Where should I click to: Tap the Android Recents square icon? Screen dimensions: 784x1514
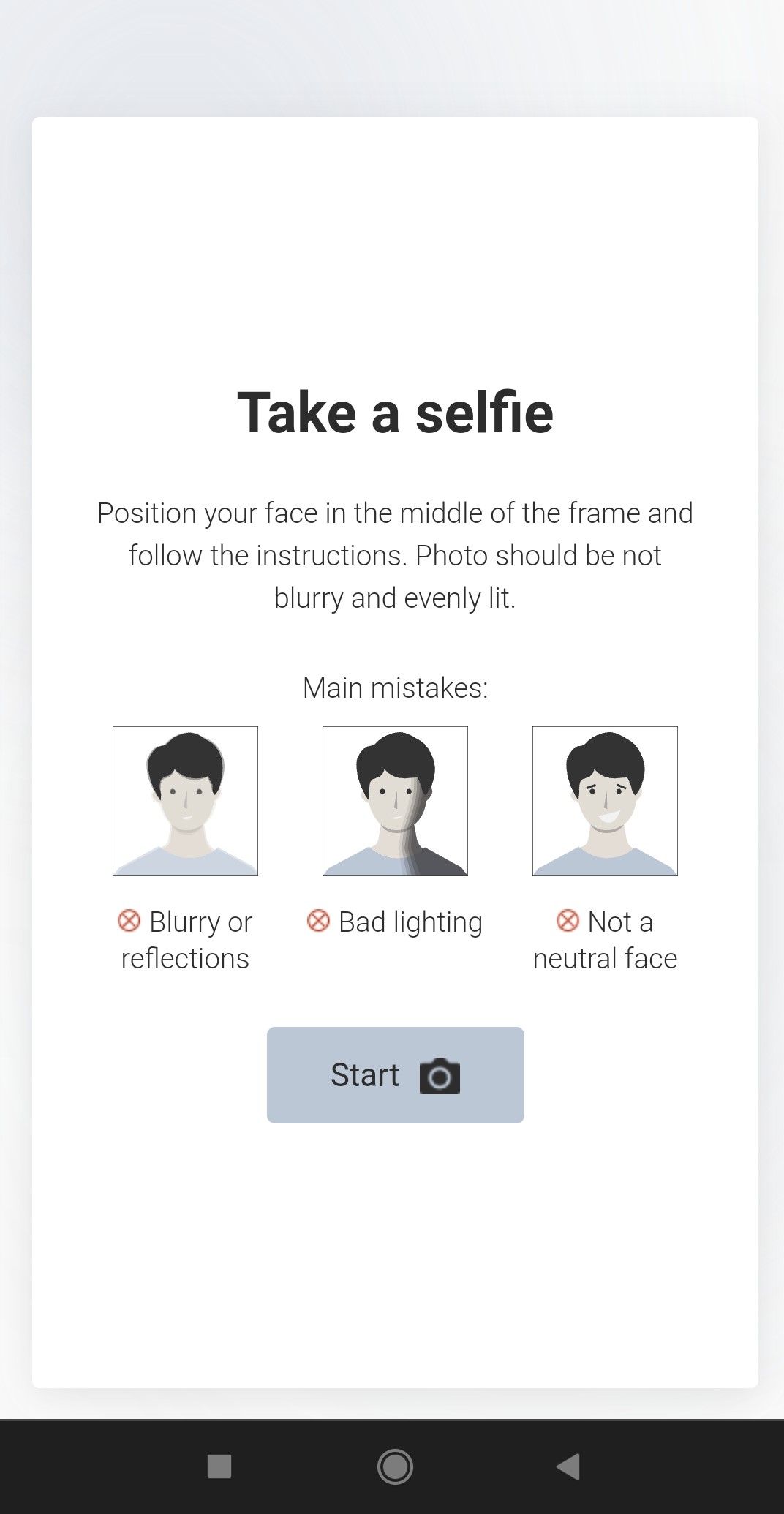(218, 1467)
